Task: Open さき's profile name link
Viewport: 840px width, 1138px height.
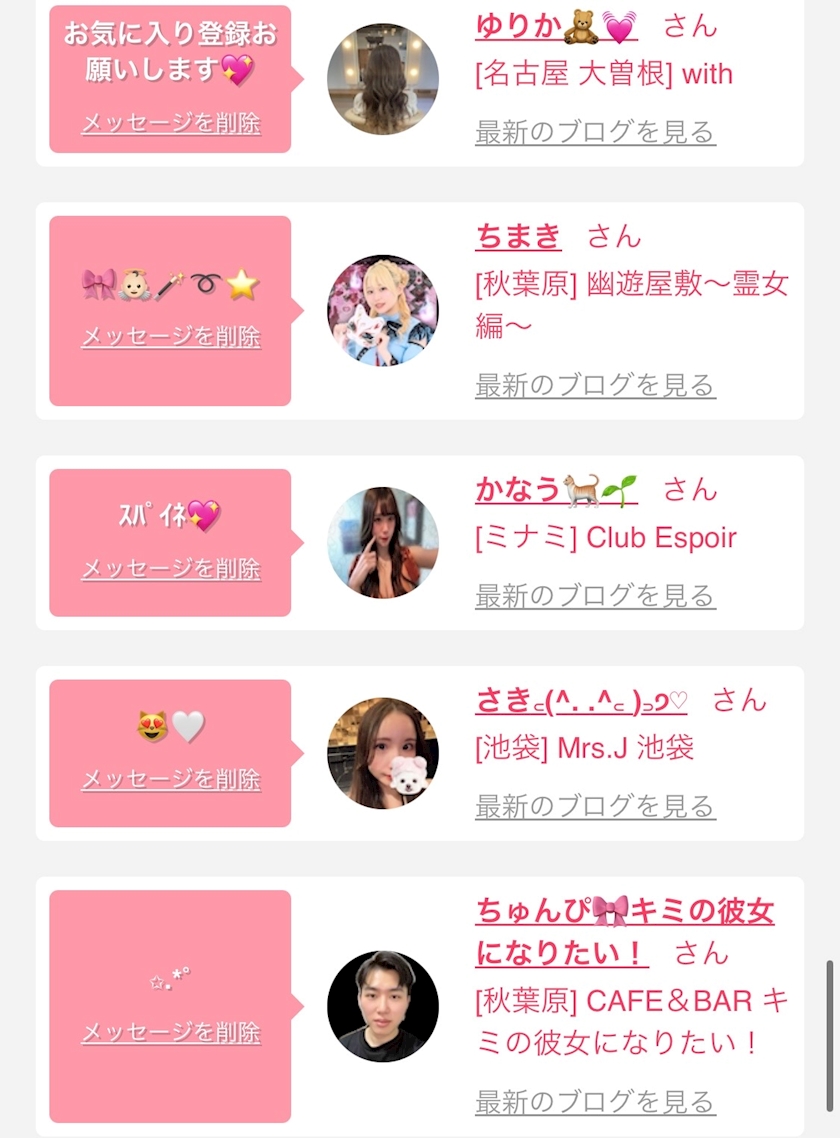Action: (x=581, y=701)
